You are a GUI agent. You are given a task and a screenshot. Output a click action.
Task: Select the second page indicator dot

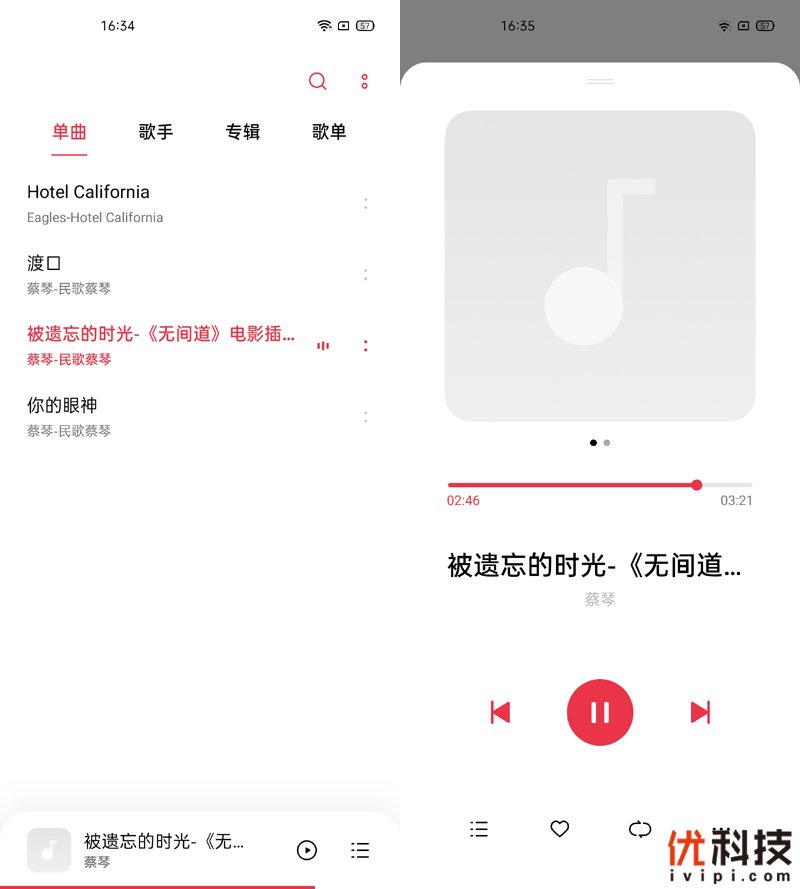coord(607,442)
